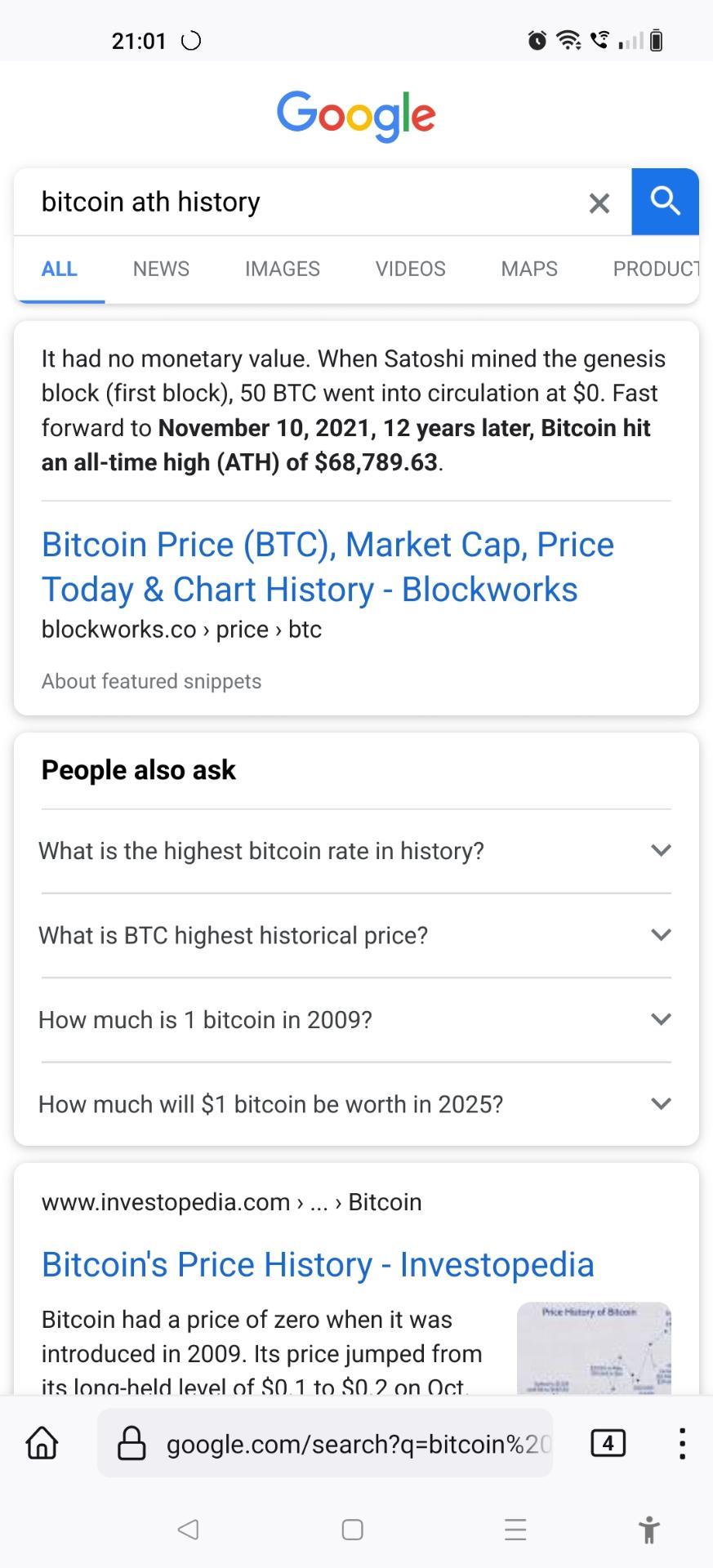Expand 'What is BTC highest historical price?'
The width and height of the screenshot is (713, 1568).
point(356,935)
